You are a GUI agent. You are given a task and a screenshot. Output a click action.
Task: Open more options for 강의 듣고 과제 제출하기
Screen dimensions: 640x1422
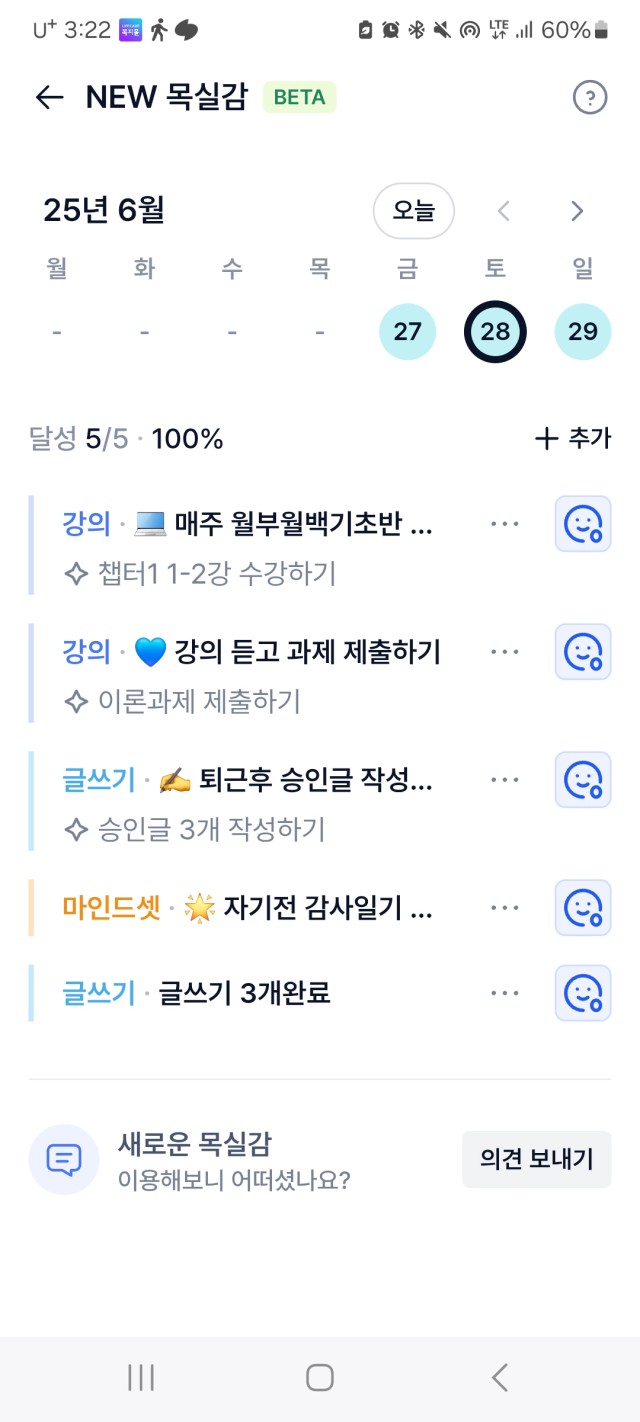coord(505,652)
